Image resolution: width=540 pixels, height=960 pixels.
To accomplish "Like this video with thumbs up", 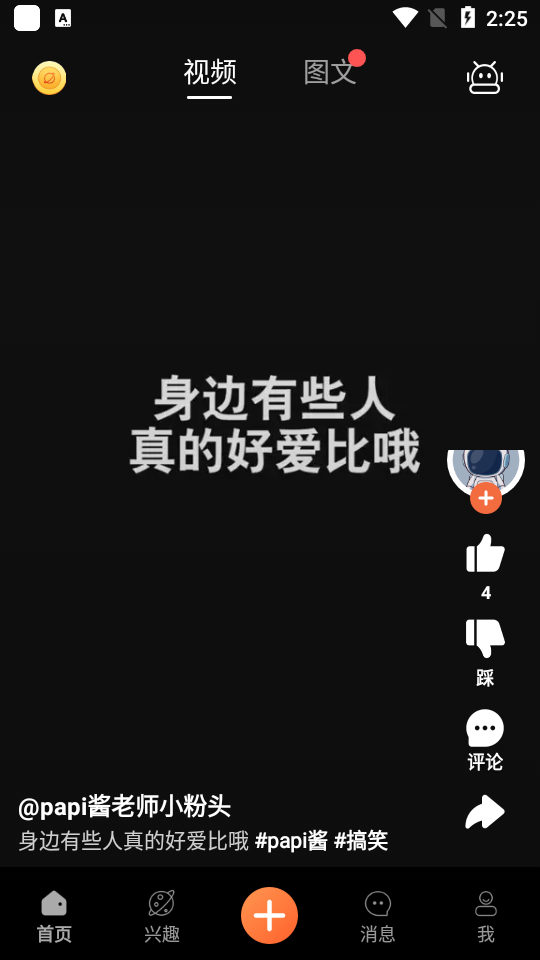I will tap(486, 553).
